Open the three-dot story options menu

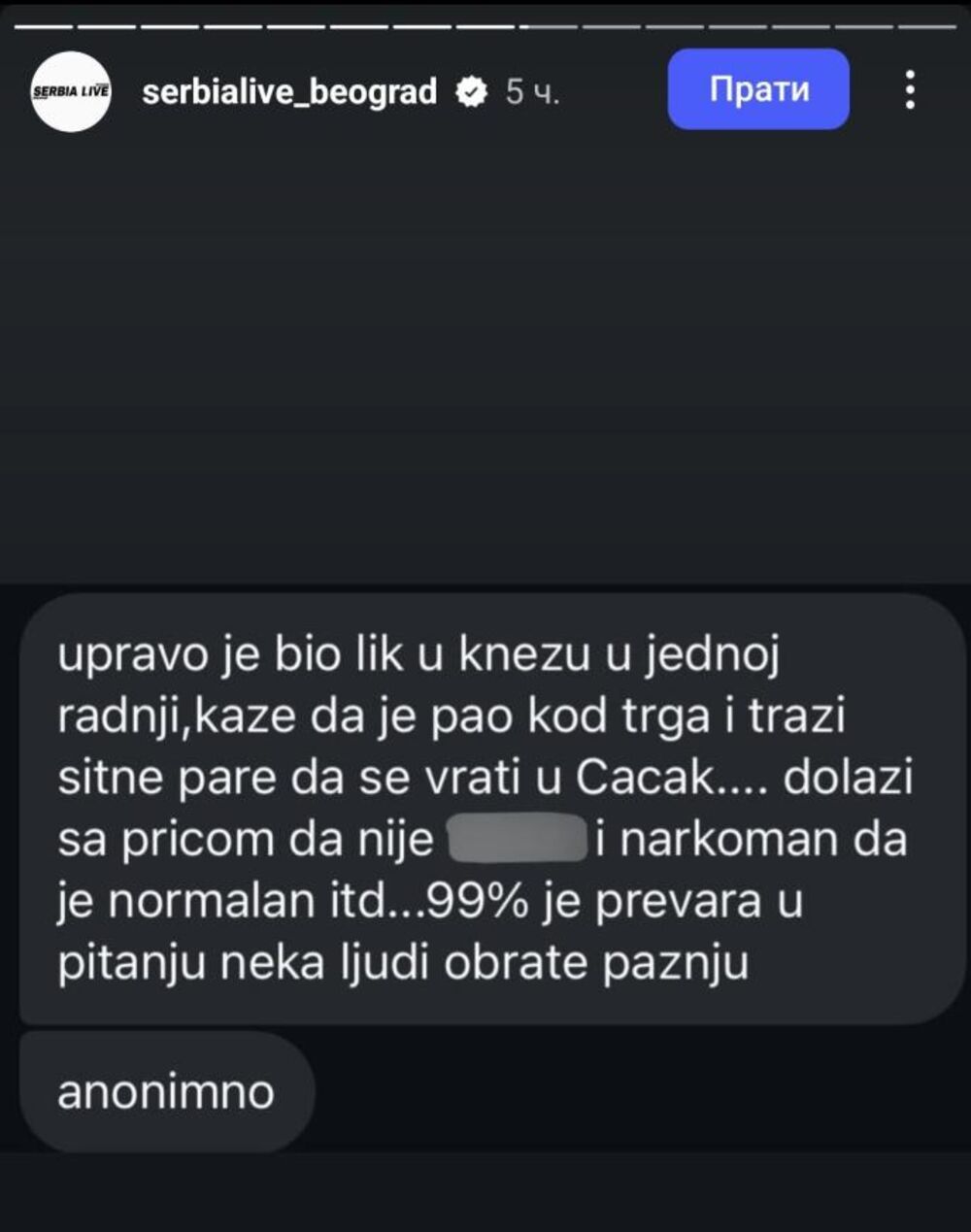(x=909, y=91)
